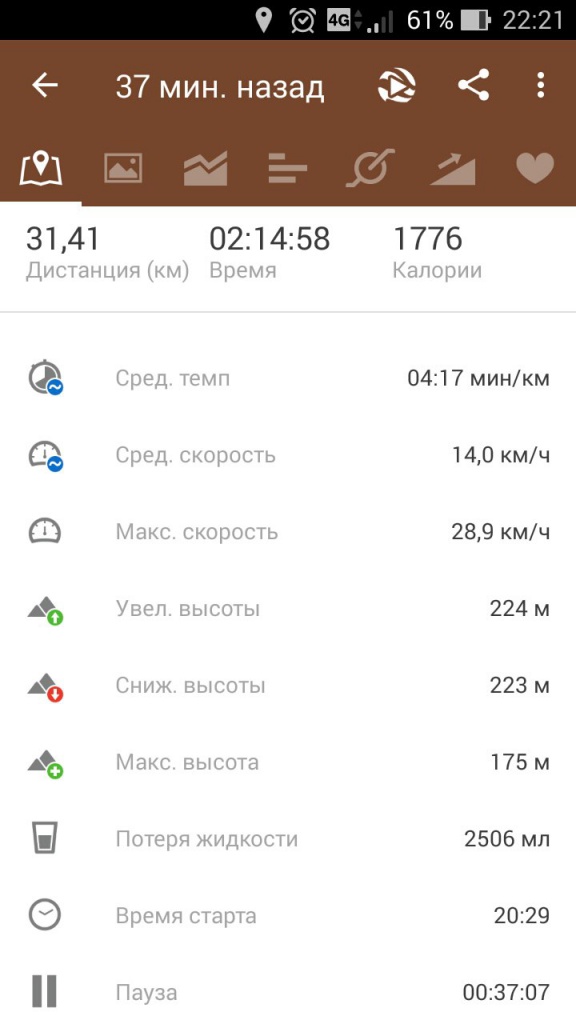Share this workout

(x=473, y=86)
